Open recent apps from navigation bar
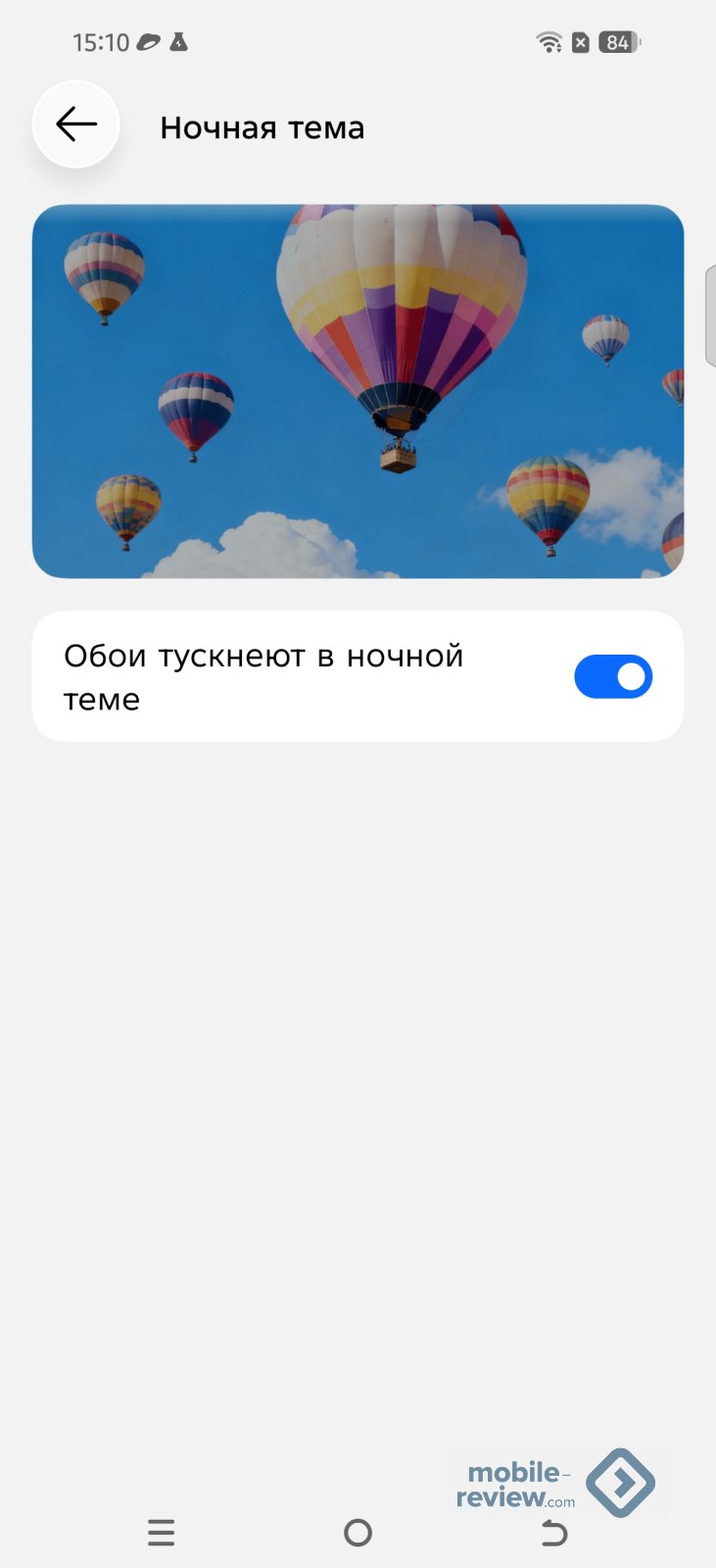Screen dimensions: 716x1568 pos(162,1532)
